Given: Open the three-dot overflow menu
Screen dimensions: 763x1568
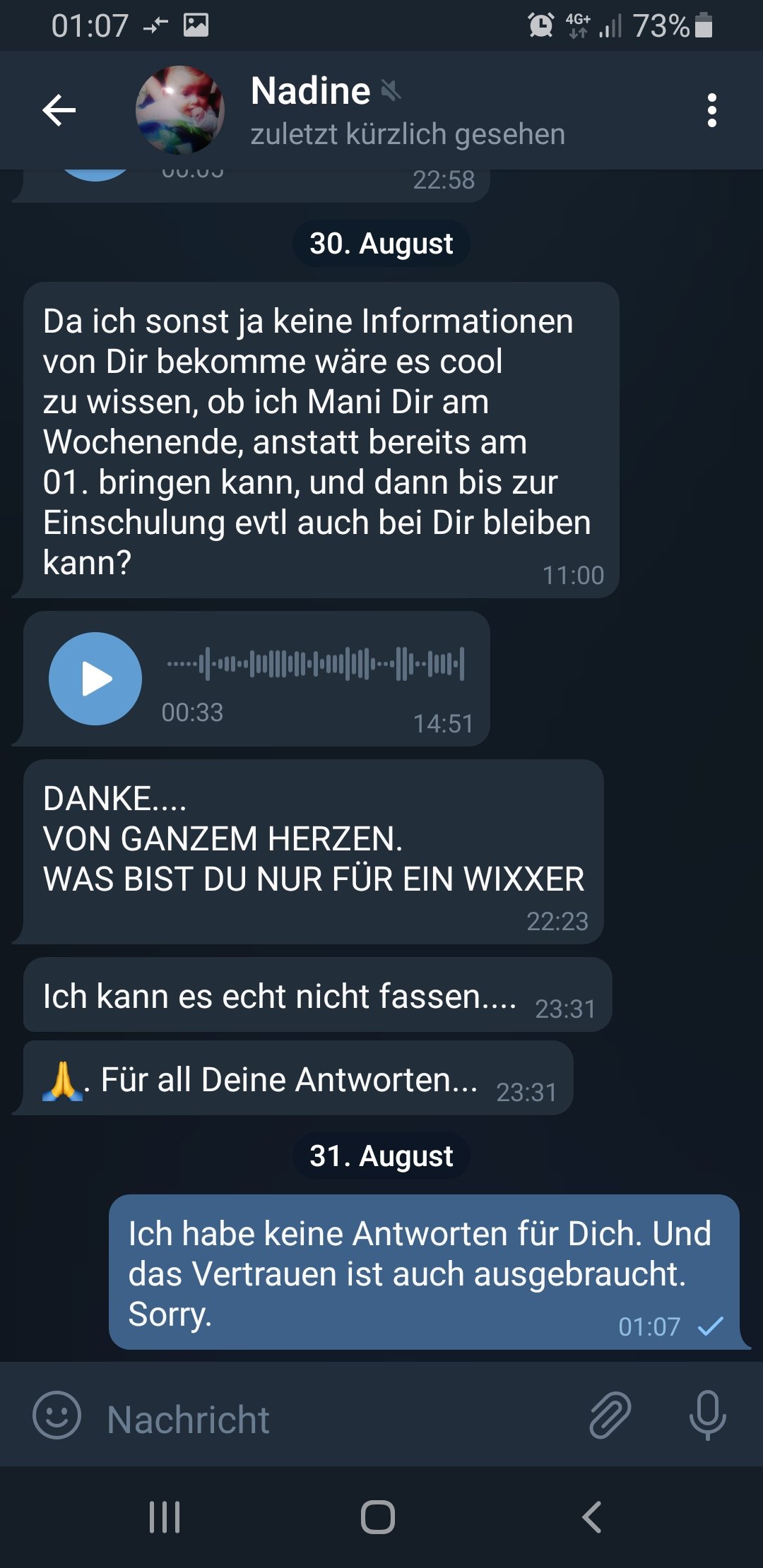Looking at the screenshot, I should click(x=711, y=110).
